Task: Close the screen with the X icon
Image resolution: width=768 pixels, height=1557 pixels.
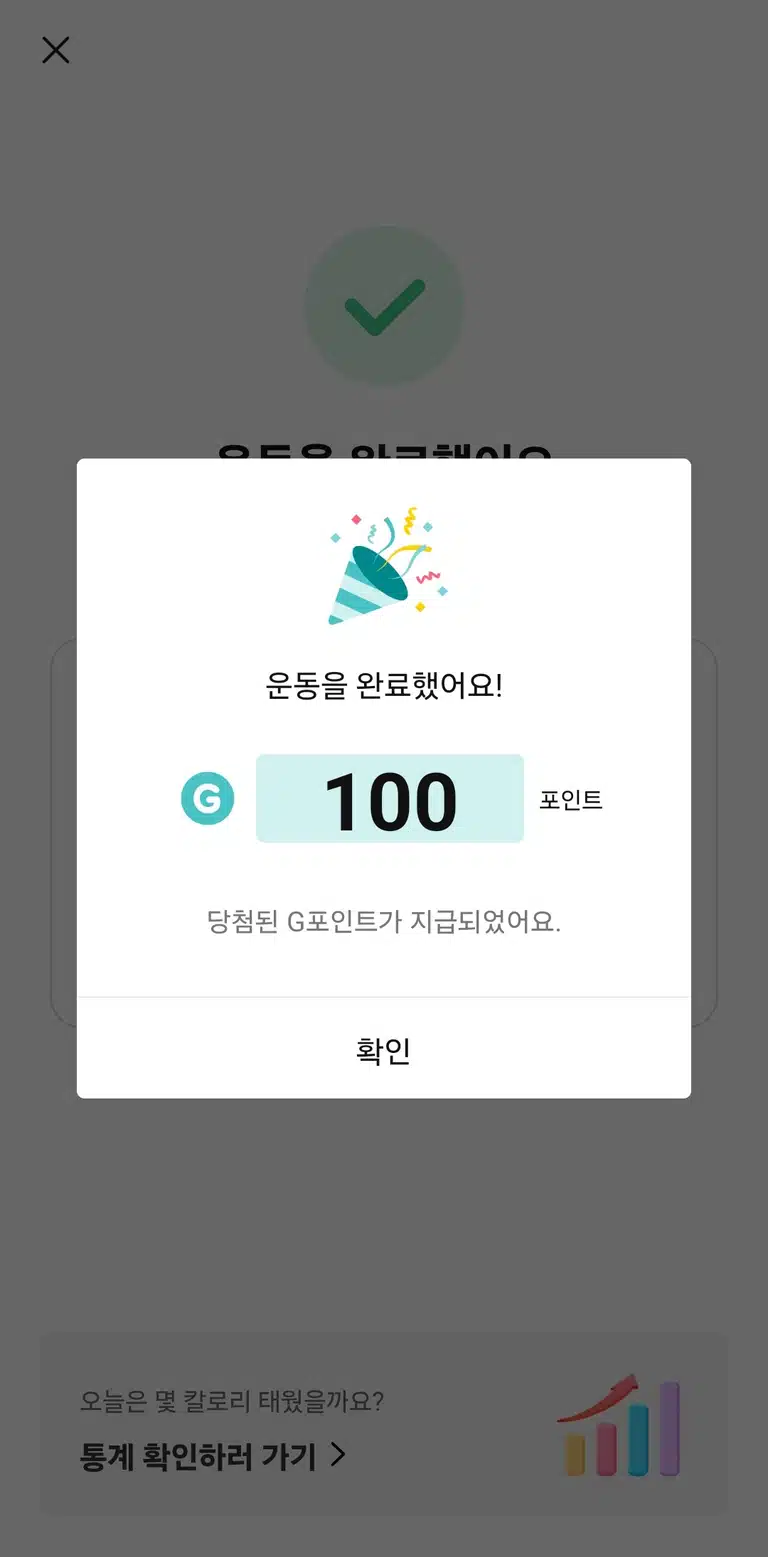Action: (56, 50)
